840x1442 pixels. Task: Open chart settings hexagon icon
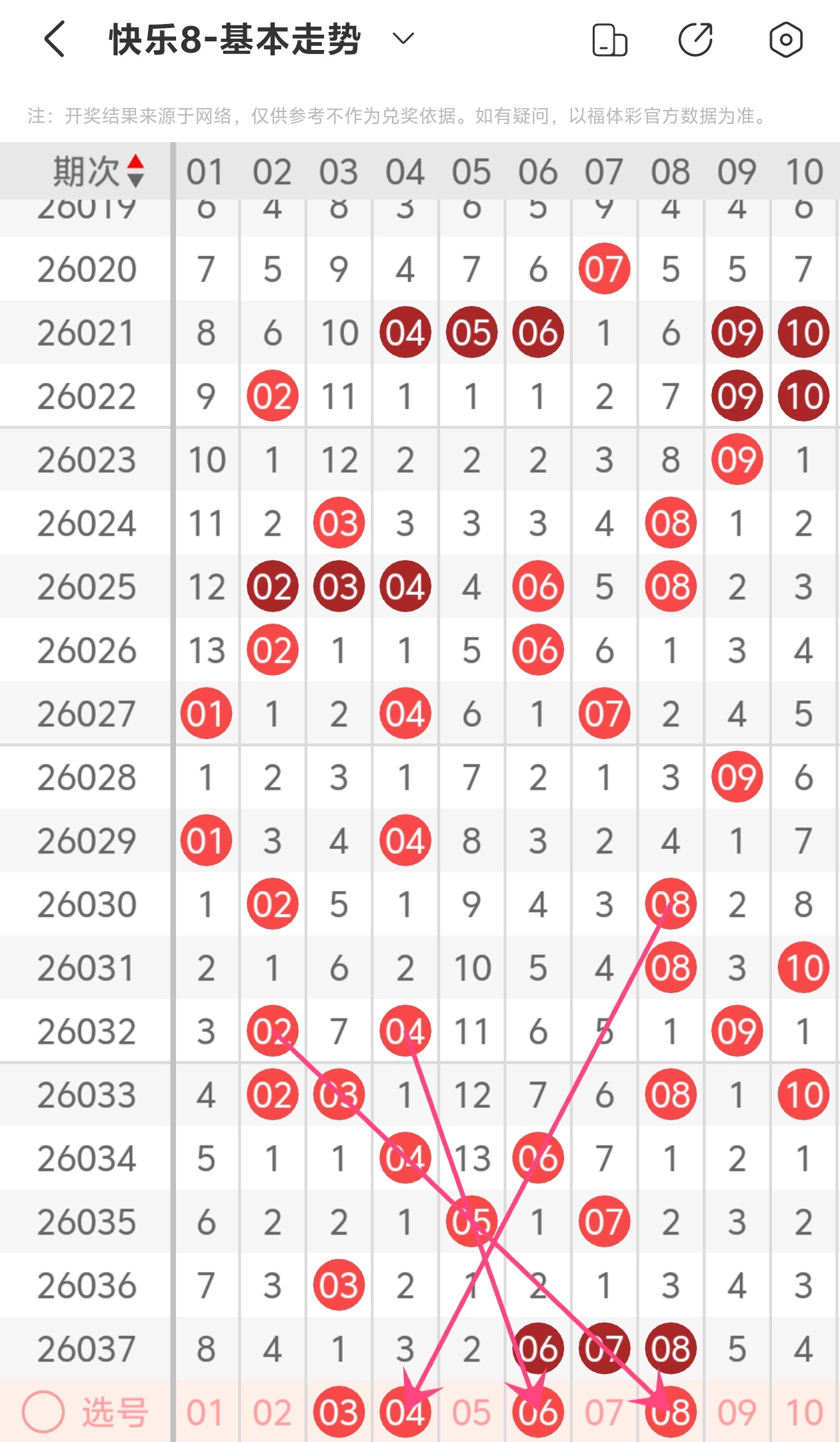point(785,40)
